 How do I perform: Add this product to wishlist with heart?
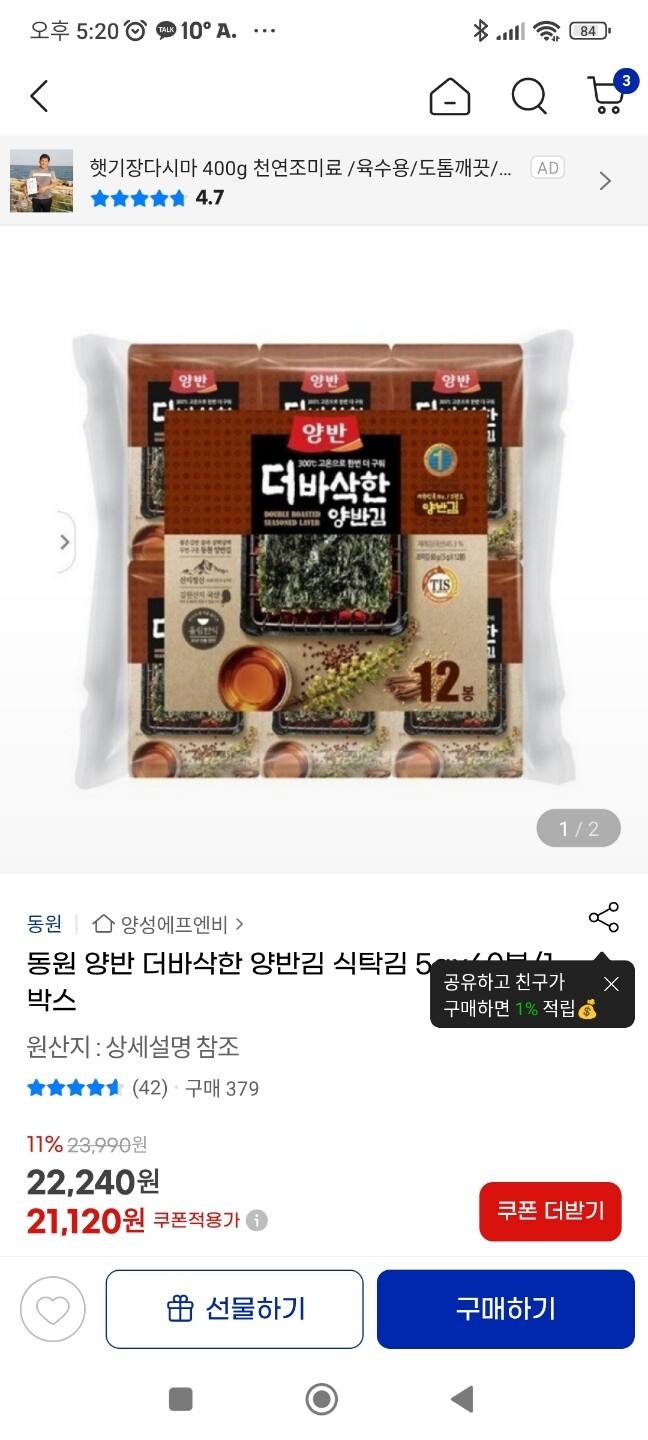point(53,1309)
